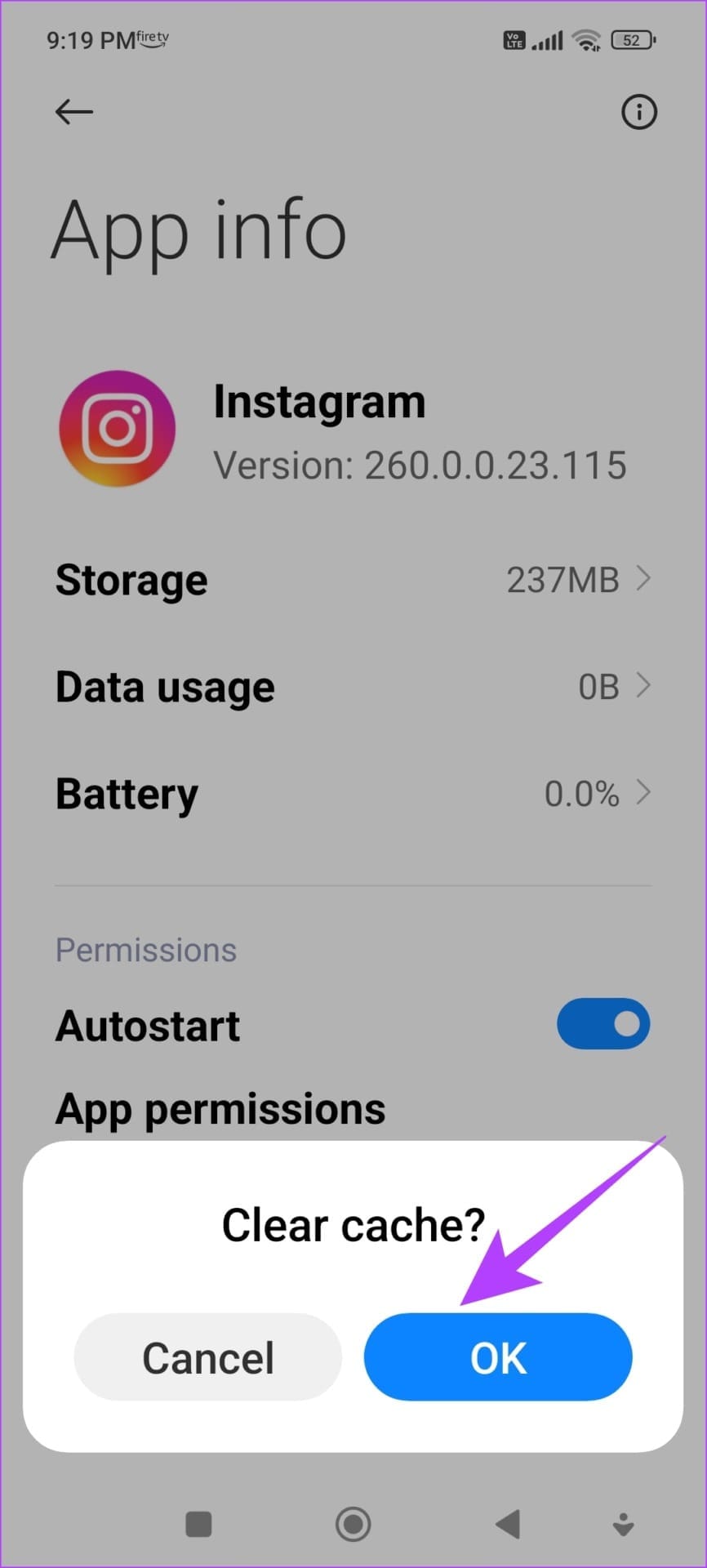
Task: Open the Data usage row
Action: (x=353, y=687)
